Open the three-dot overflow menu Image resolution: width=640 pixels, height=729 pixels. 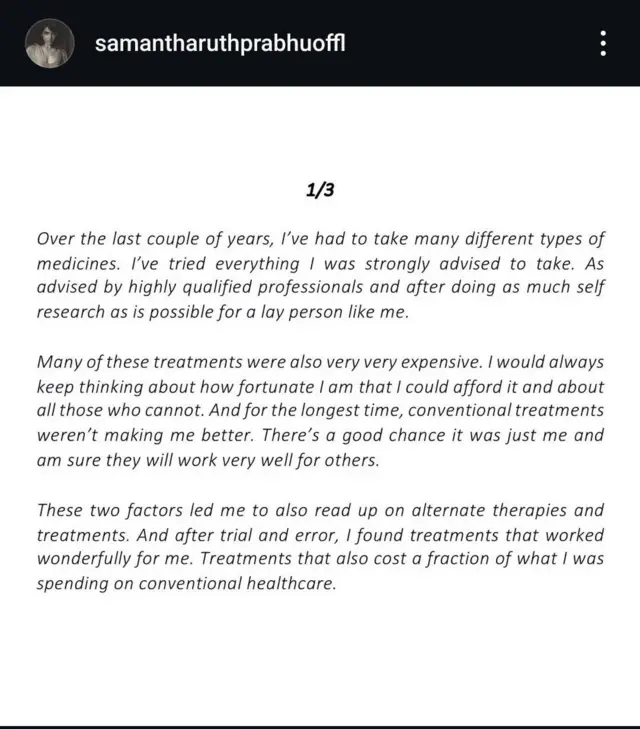601,44
